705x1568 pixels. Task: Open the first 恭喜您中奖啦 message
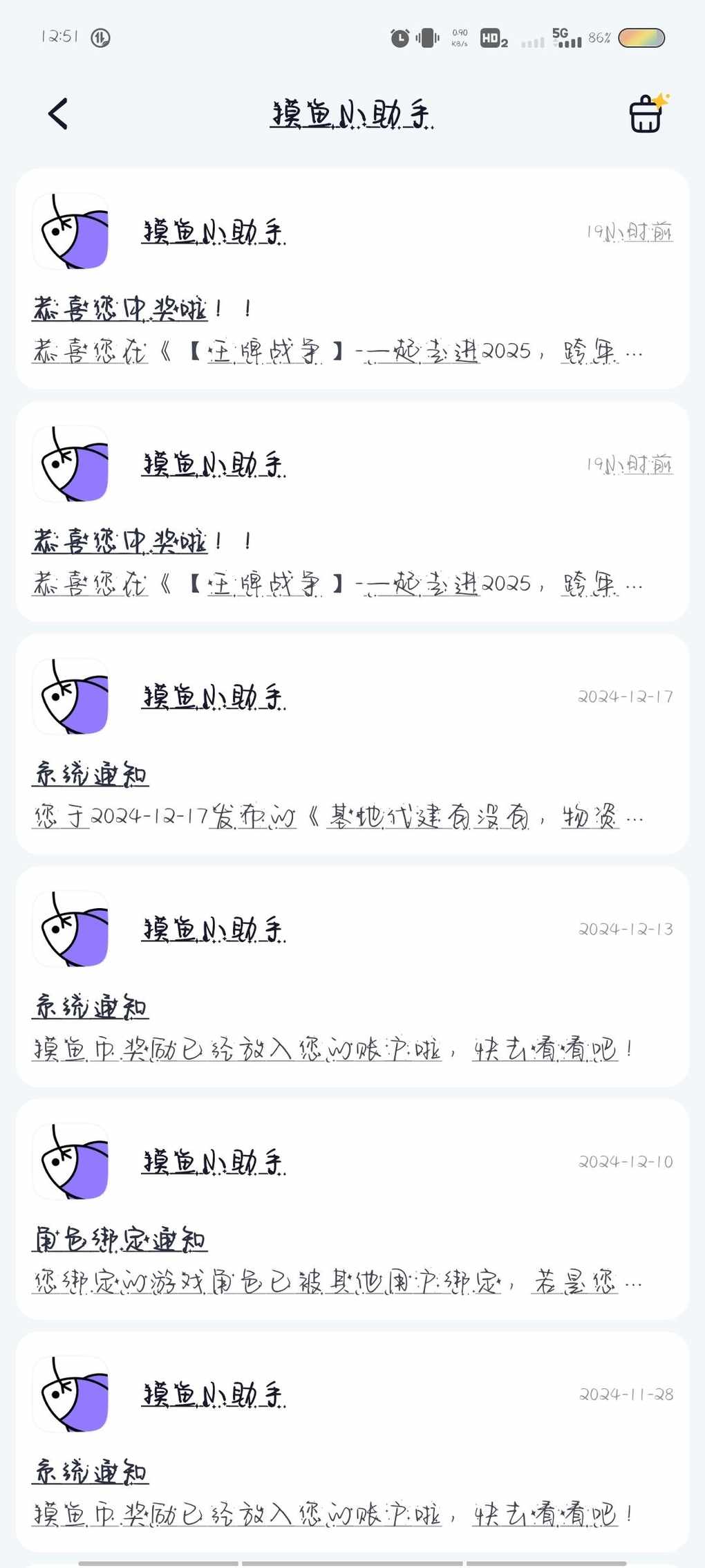tap(352, 279)
